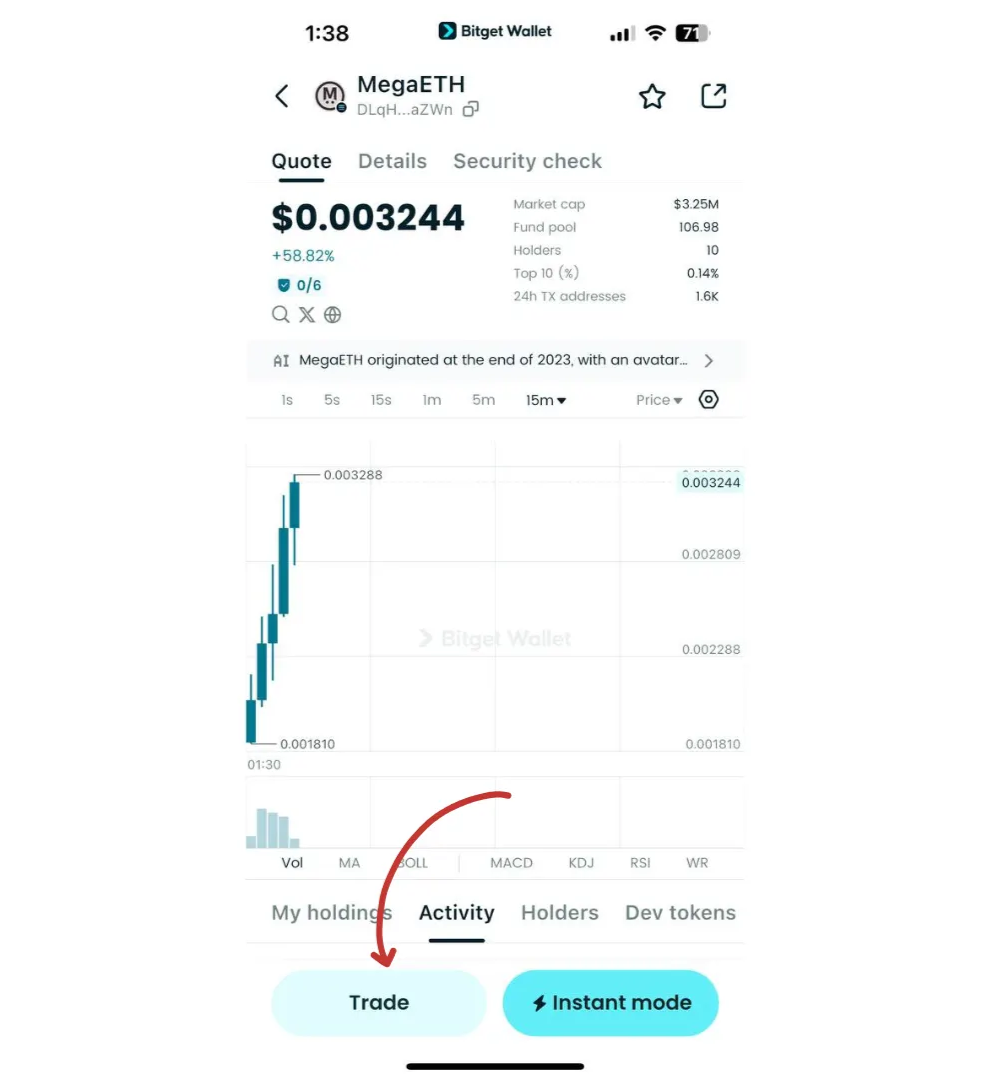Select the 1m chart interval
This screenshot has height=1080, width=1000.
(431, 400)
